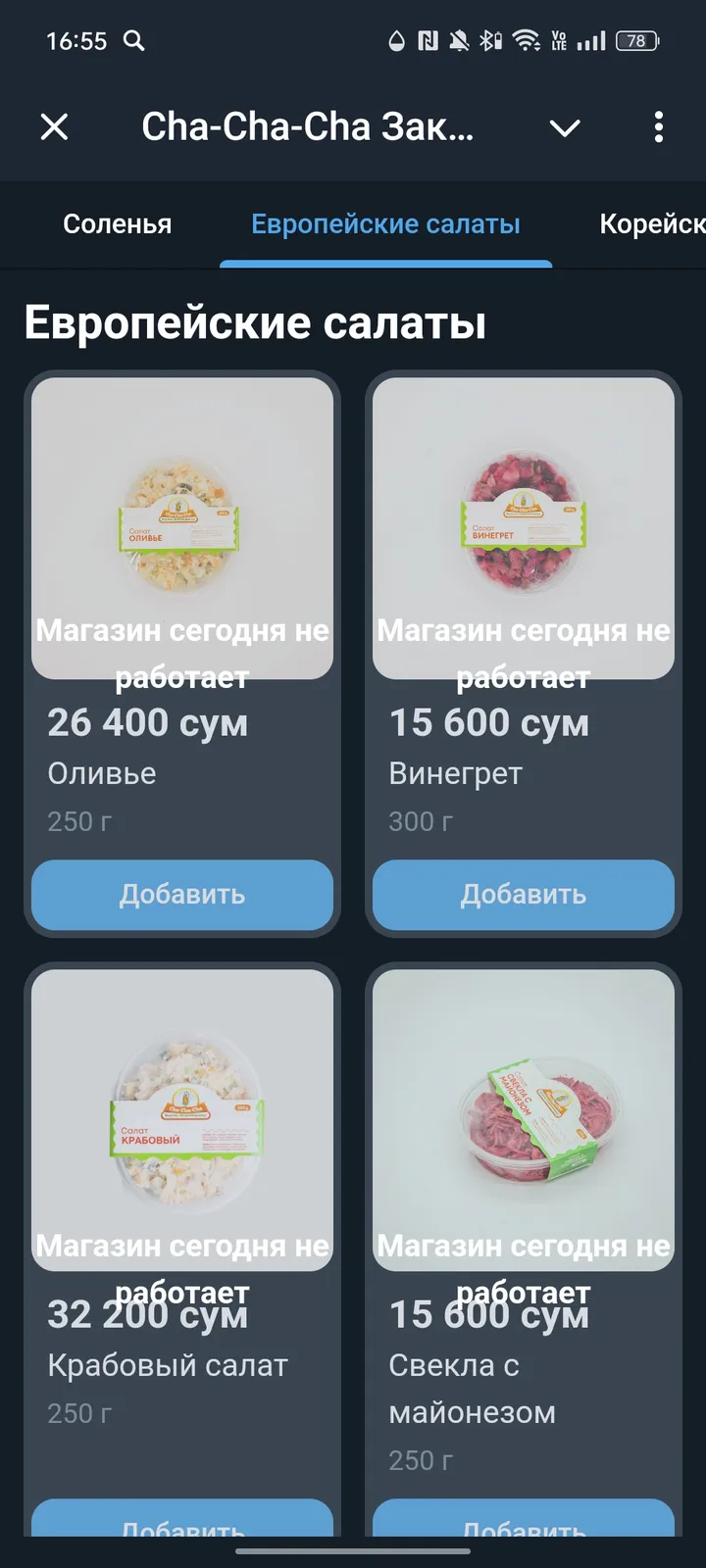The image size is (706, 1568).
Task: Add Свекла с майонезом to cart
Action: coord(523,1521)
